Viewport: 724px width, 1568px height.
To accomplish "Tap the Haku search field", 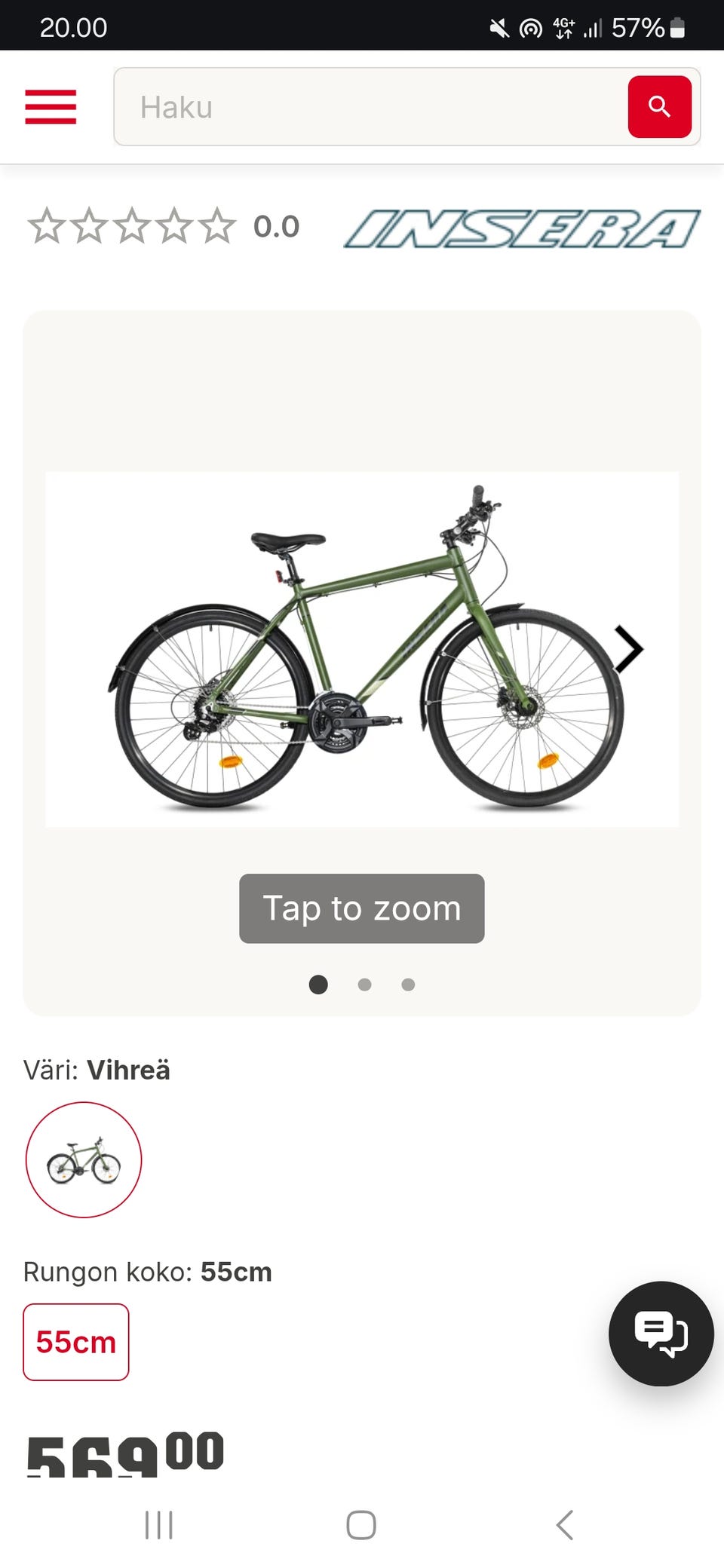I will 370,107.
